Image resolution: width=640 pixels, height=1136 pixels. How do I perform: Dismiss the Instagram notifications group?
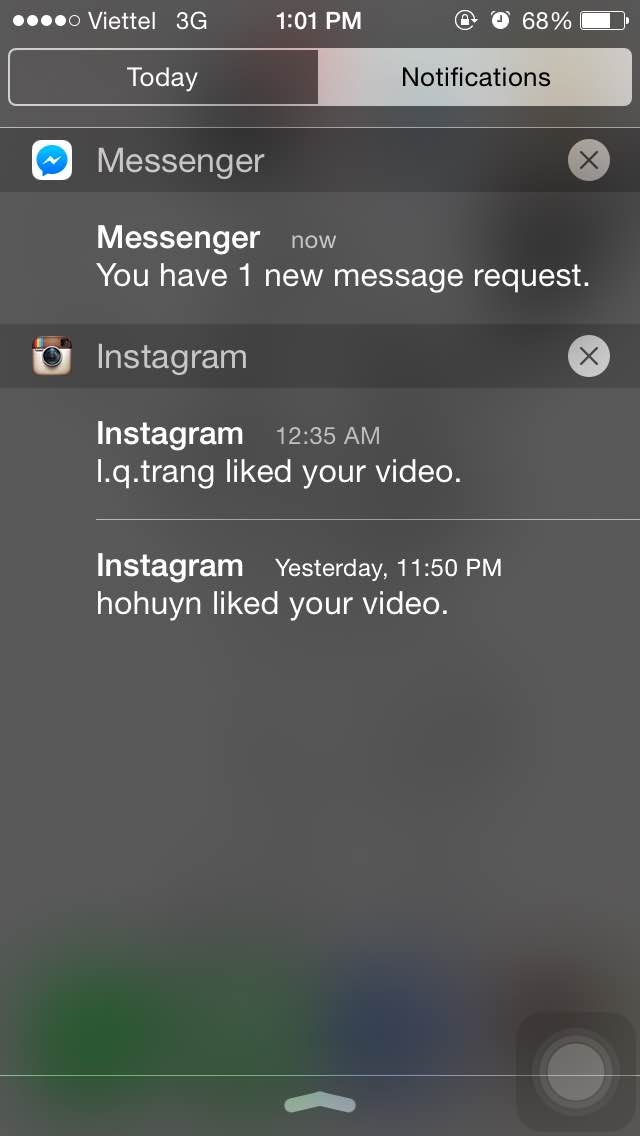(588, 356)
